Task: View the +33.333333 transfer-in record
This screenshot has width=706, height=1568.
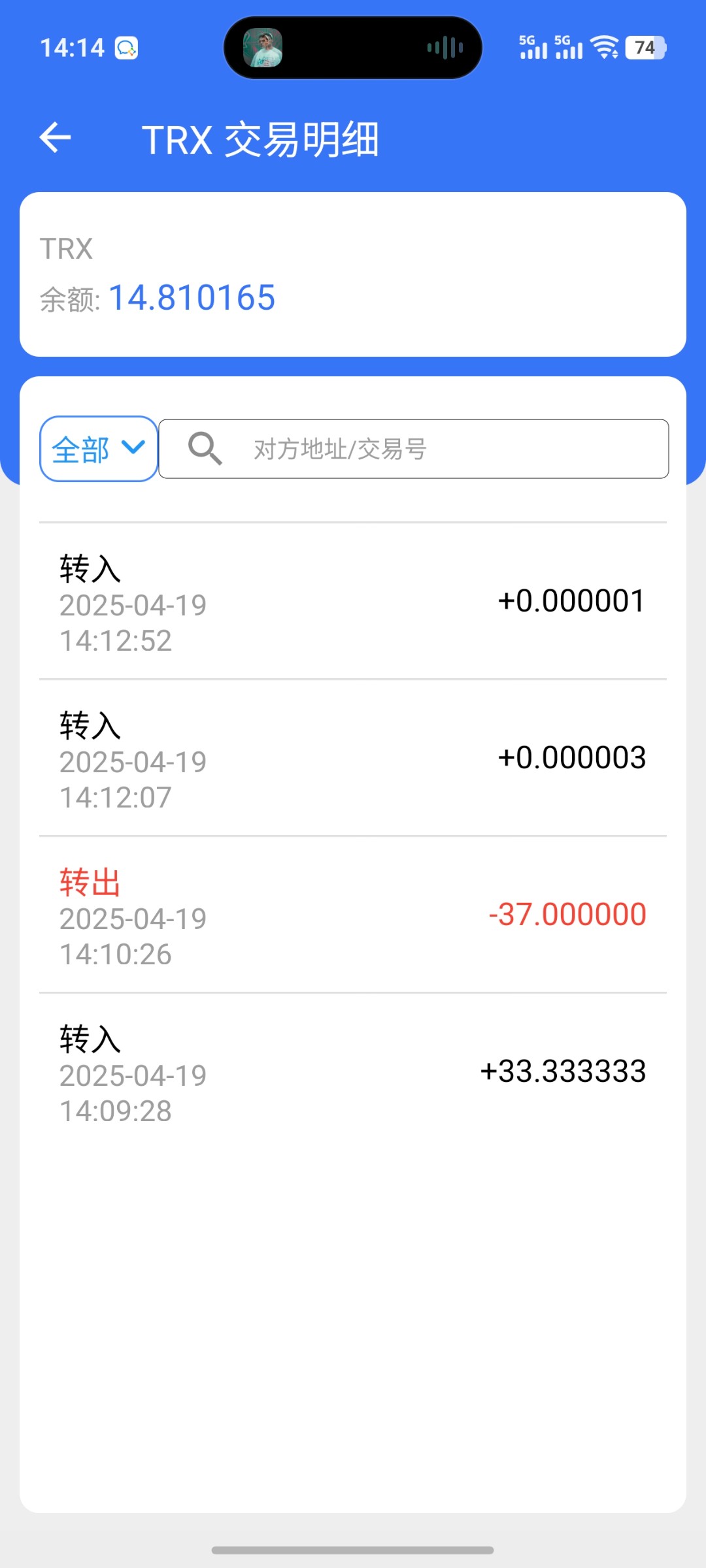Action: pos(353,1072)
